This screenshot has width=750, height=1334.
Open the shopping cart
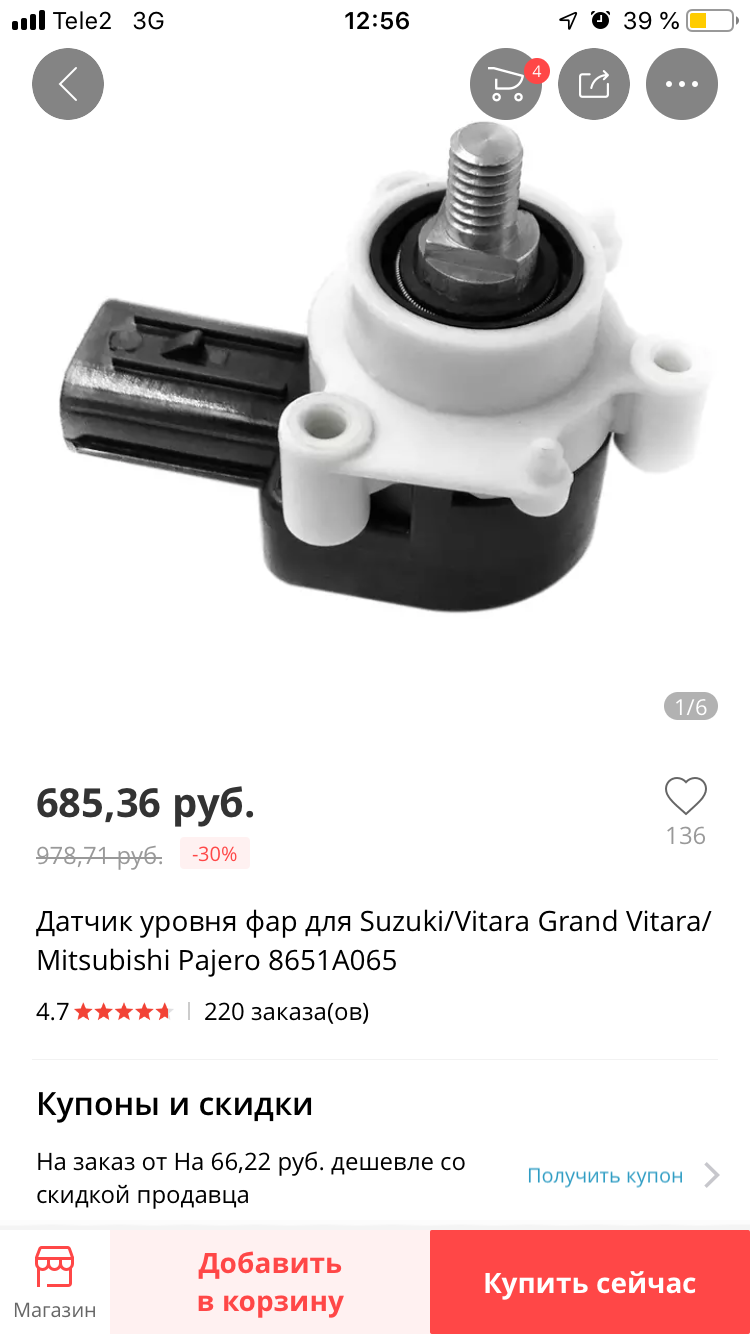tap(506, 84)
